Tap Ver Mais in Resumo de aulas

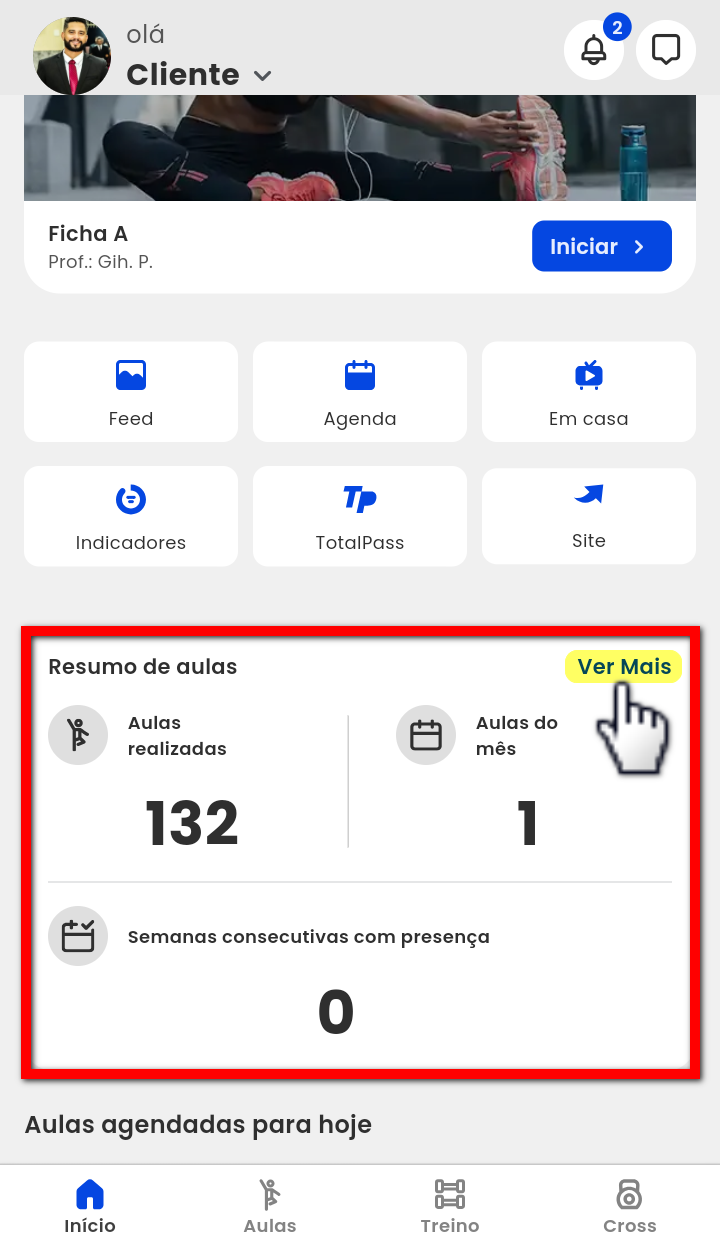tap(624, 667)
